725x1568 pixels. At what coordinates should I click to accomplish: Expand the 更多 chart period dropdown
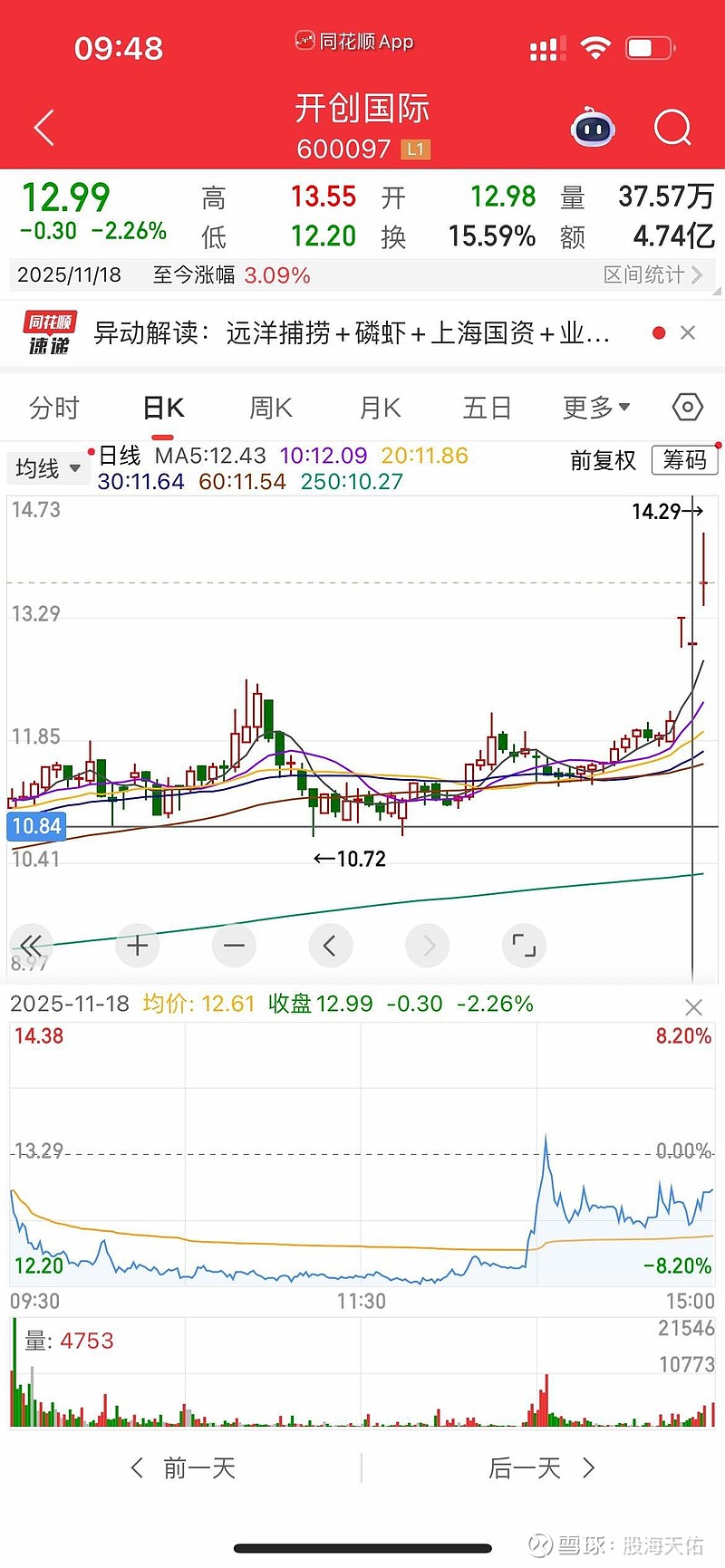coord(595,408)
